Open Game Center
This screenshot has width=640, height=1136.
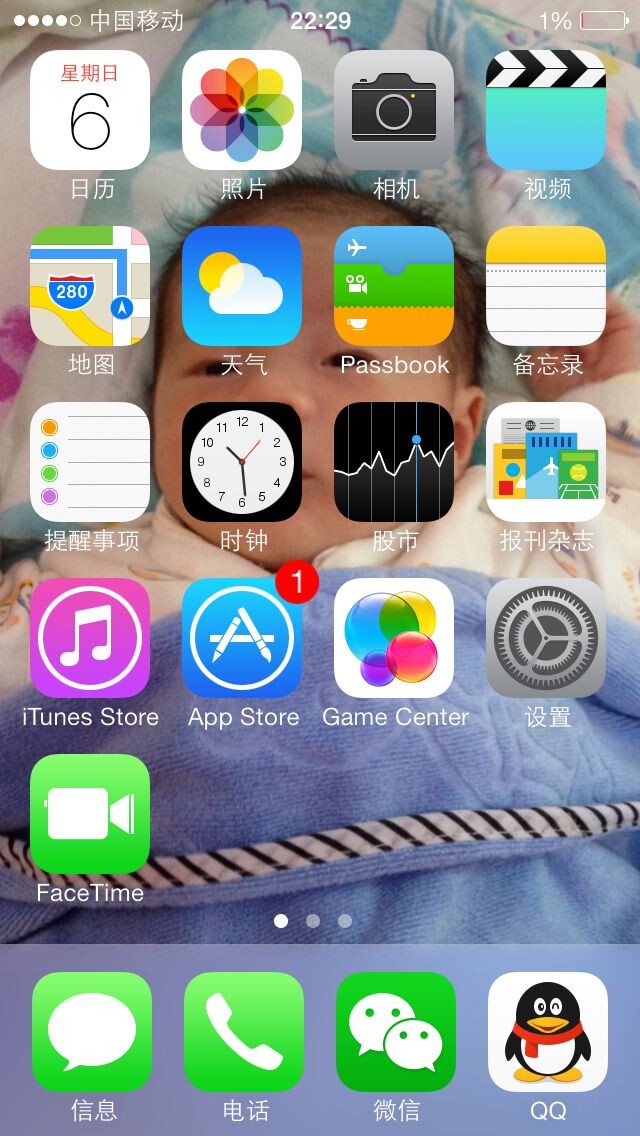click(394, 638)
